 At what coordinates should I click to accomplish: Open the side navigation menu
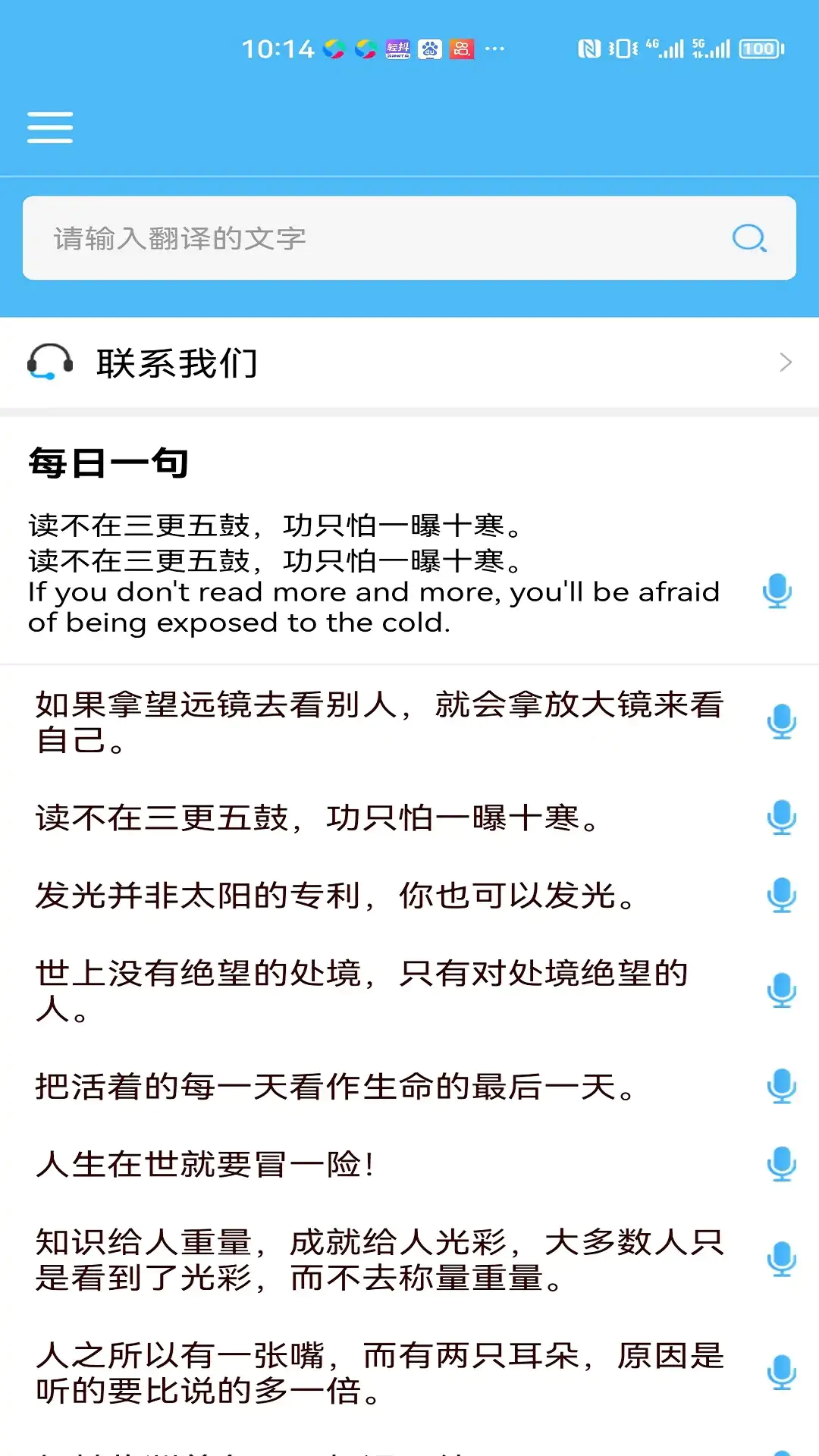coord(49,127)
